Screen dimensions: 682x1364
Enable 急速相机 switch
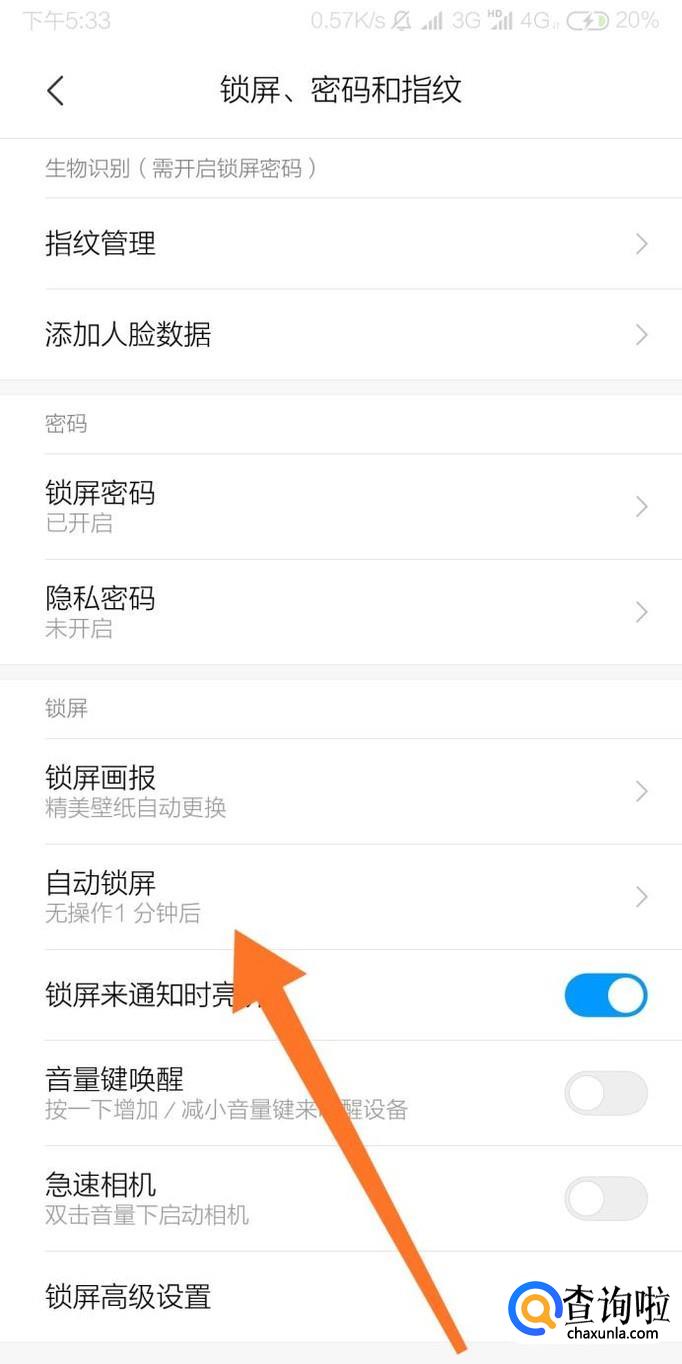tap(606, 1198)
